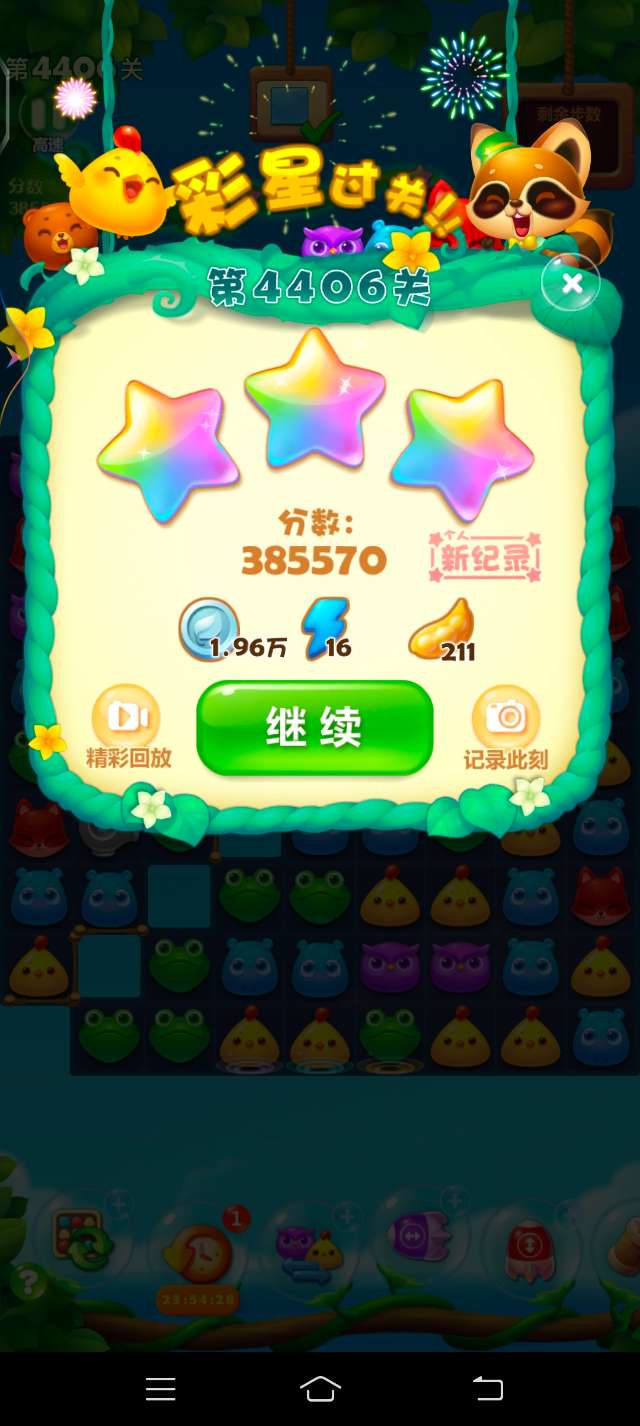Go back with the system back button
This screenshot has width=640, height=1426.
tap(487, 1388)
